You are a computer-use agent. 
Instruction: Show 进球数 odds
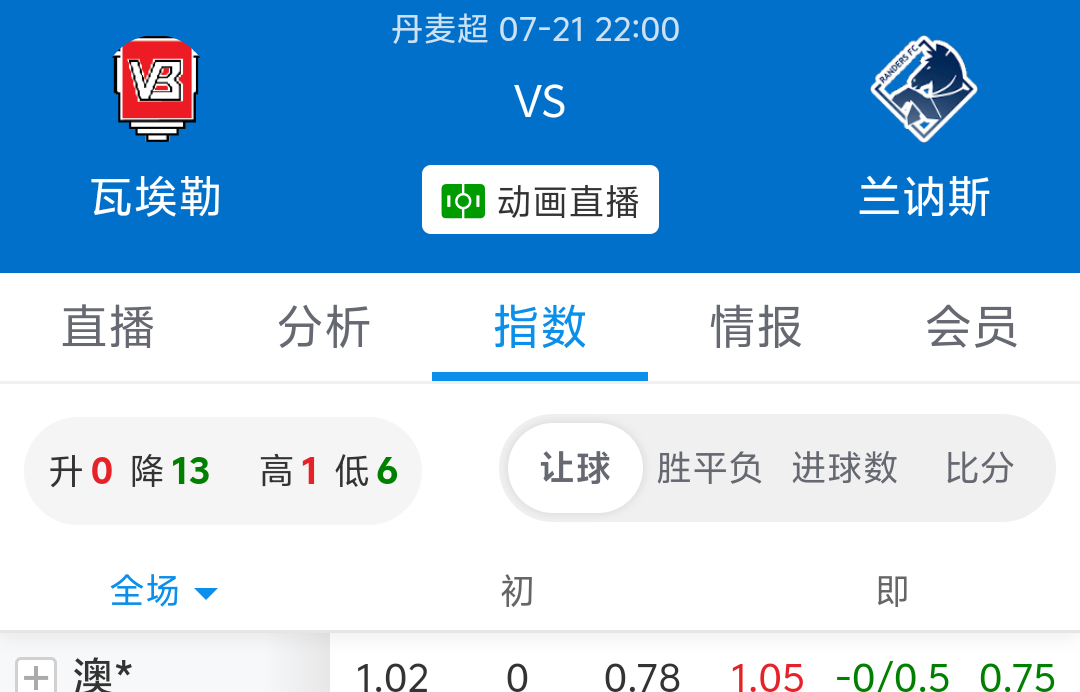(x=845, y=468)
